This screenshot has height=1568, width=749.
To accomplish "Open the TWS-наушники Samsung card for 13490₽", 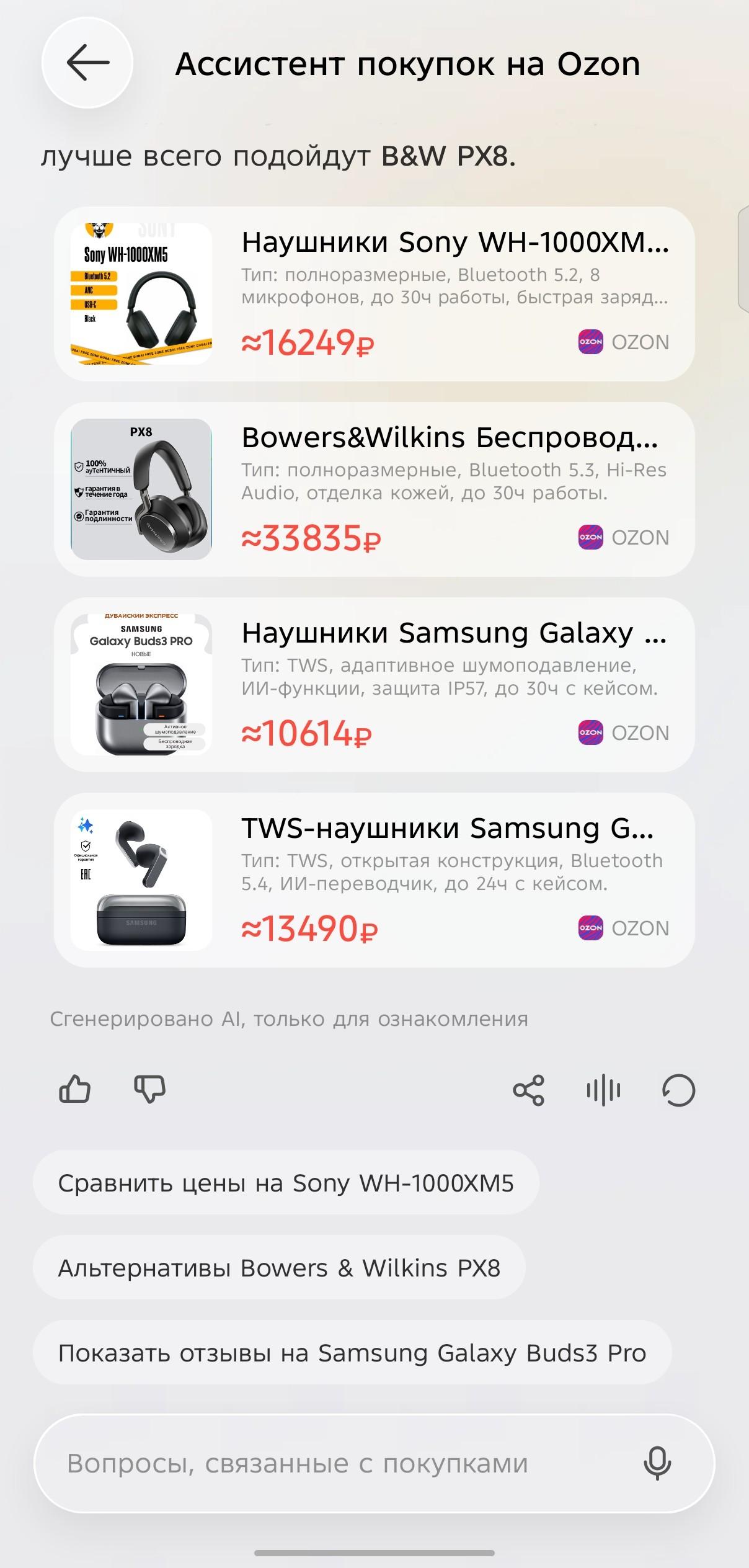I will [374, 880].
